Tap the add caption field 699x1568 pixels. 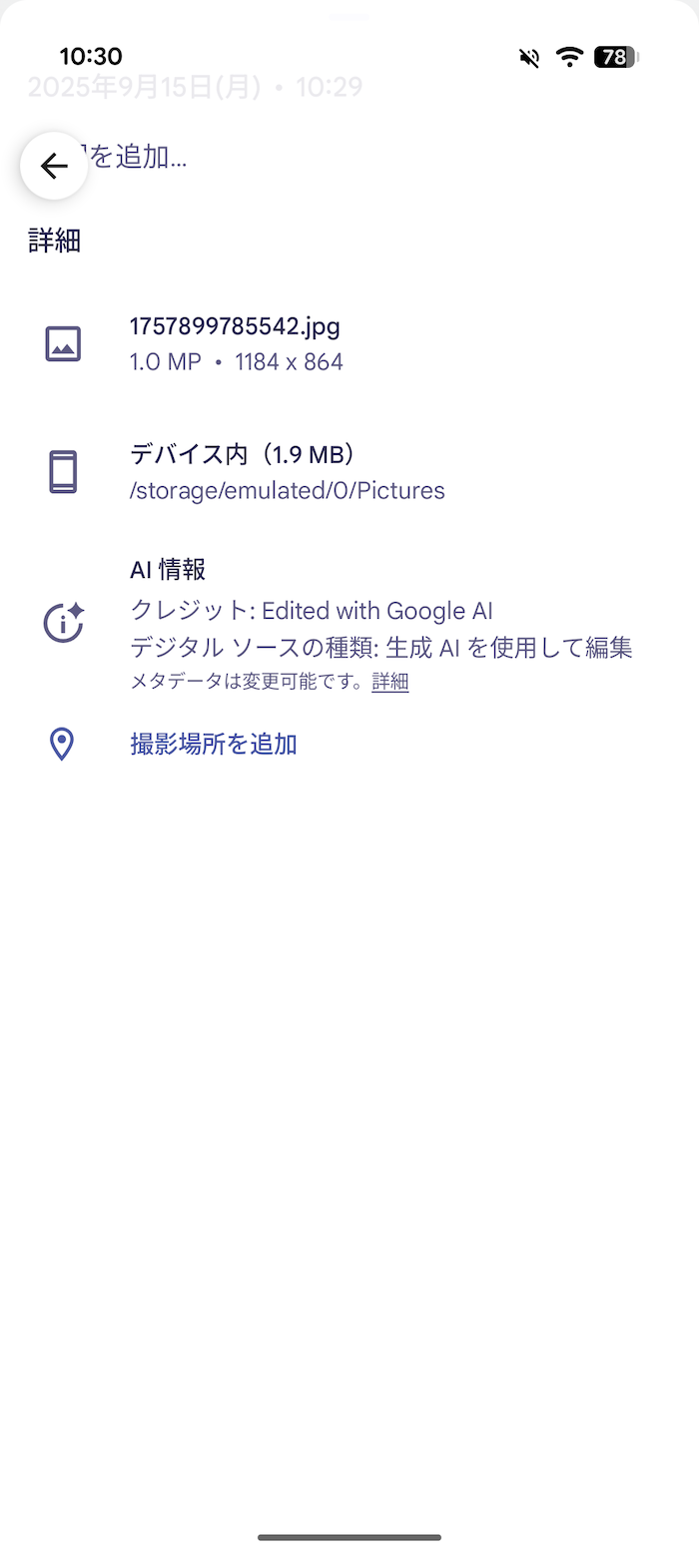pos(349,157)
